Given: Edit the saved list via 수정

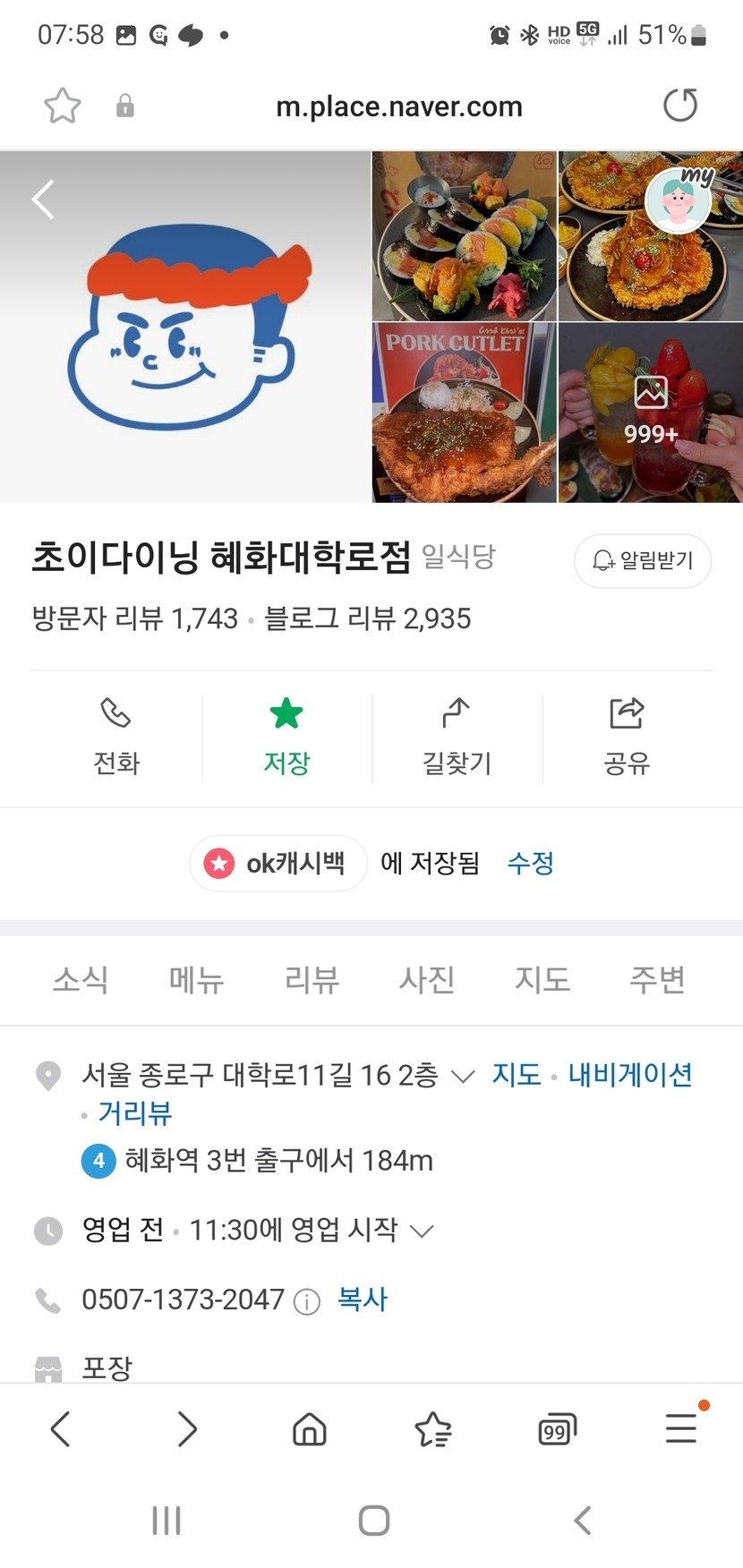Looking at the screenshot, I should point(530,864).
